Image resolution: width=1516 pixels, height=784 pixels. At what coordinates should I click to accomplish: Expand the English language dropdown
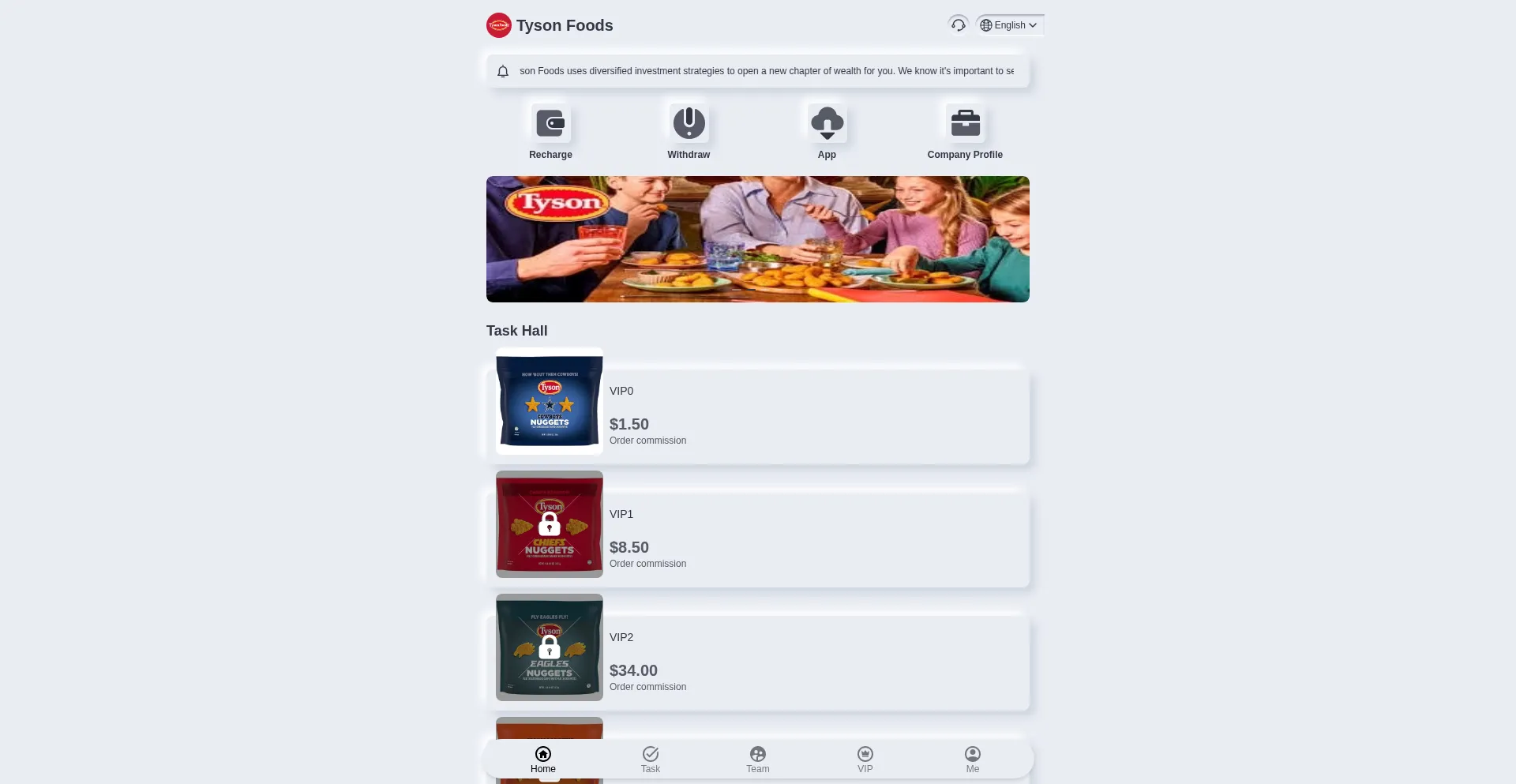click(x=1009, y=25)
